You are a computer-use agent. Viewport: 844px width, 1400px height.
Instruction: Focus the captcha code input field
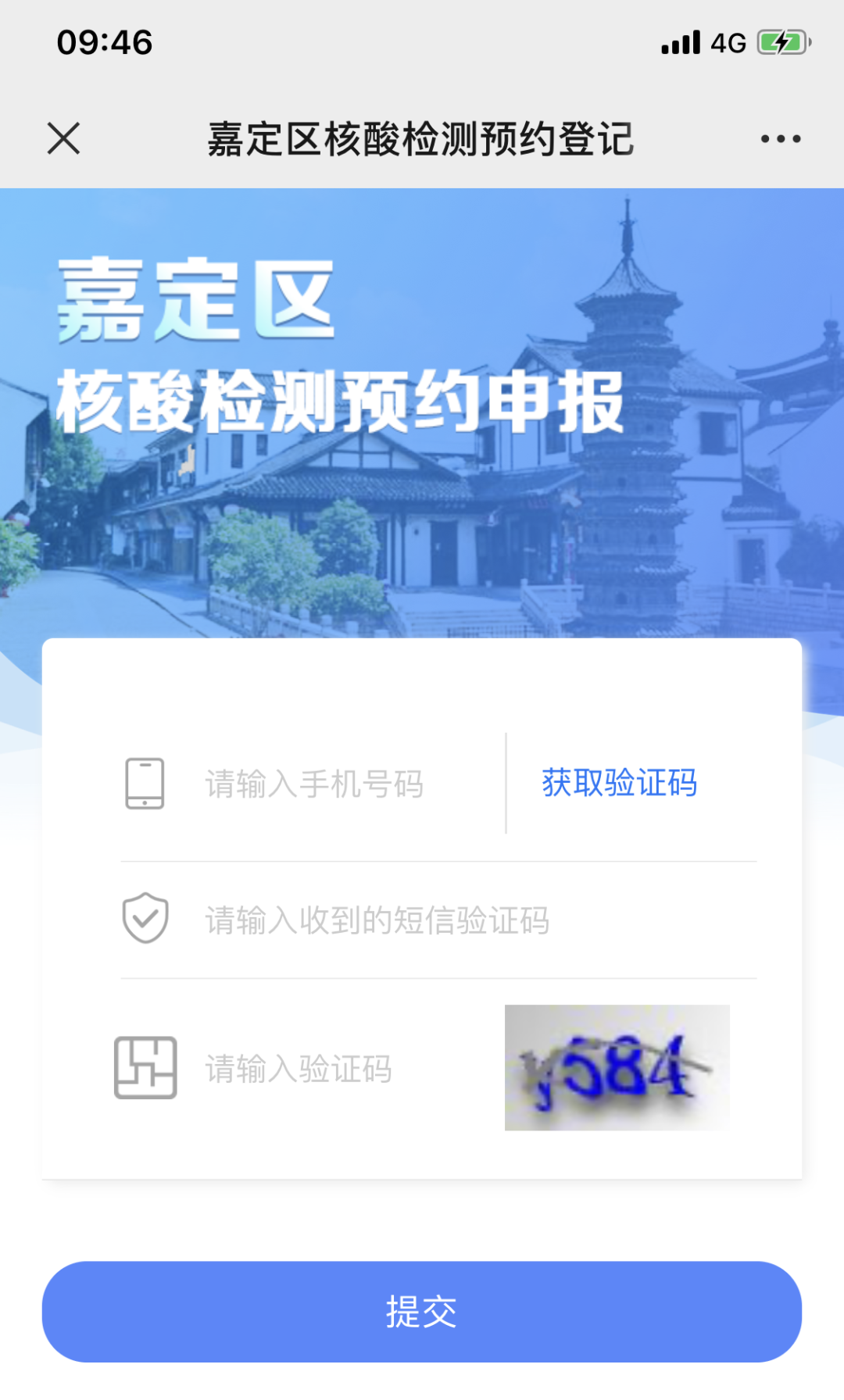pos(328,1069)
